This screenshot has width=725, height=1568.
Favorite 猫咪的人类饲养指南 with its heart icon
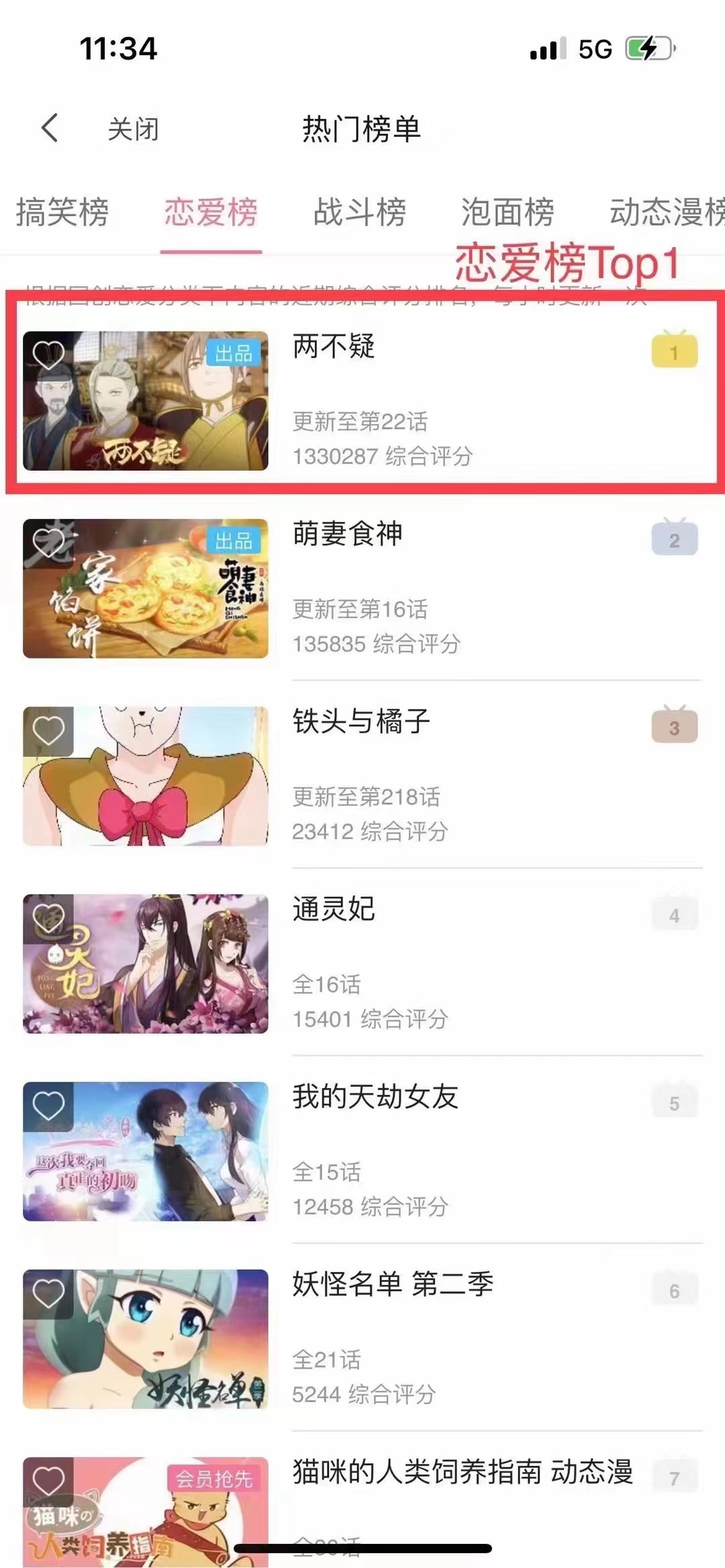pos(48,1480)
